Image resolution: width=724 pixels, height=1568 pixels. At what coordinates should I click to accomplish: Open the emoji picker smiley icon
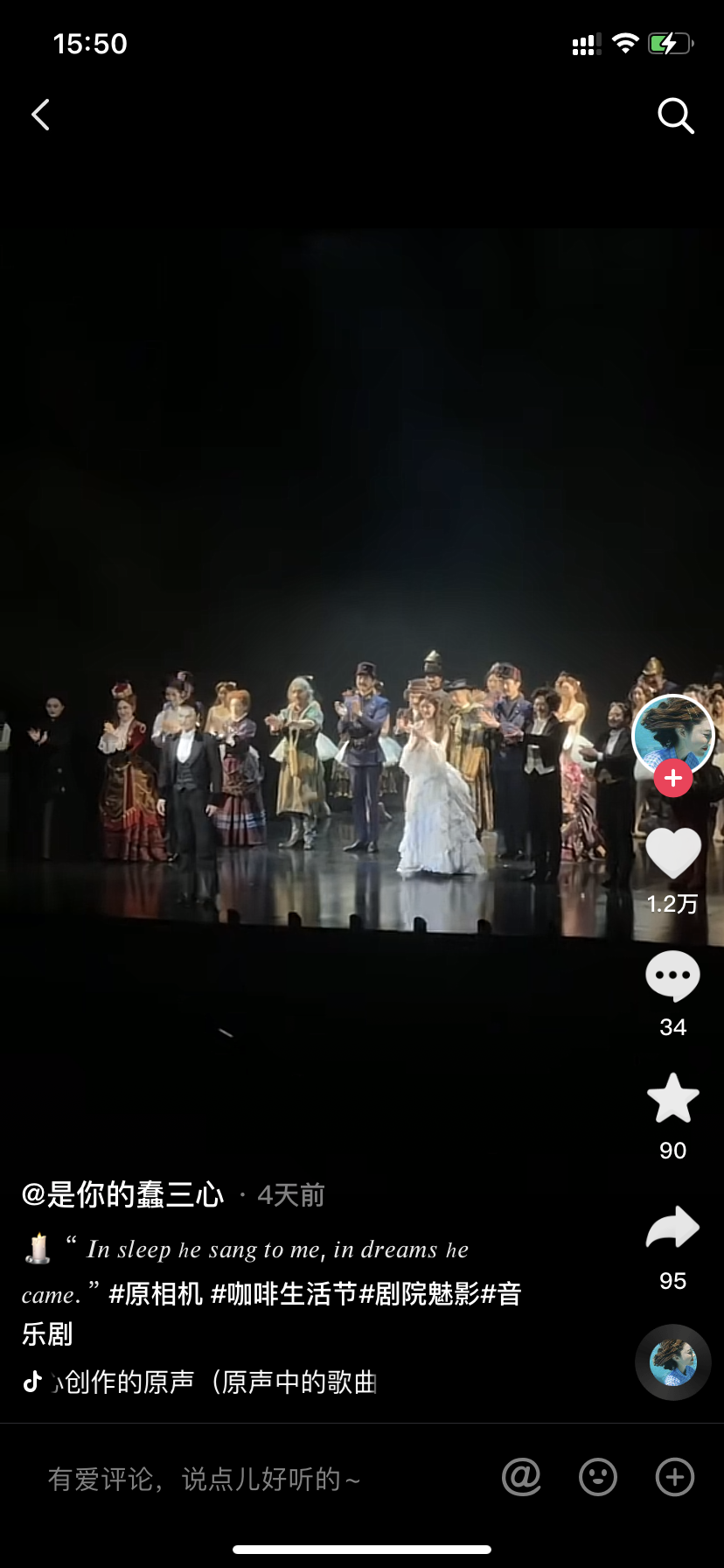tap(598, 1477)
